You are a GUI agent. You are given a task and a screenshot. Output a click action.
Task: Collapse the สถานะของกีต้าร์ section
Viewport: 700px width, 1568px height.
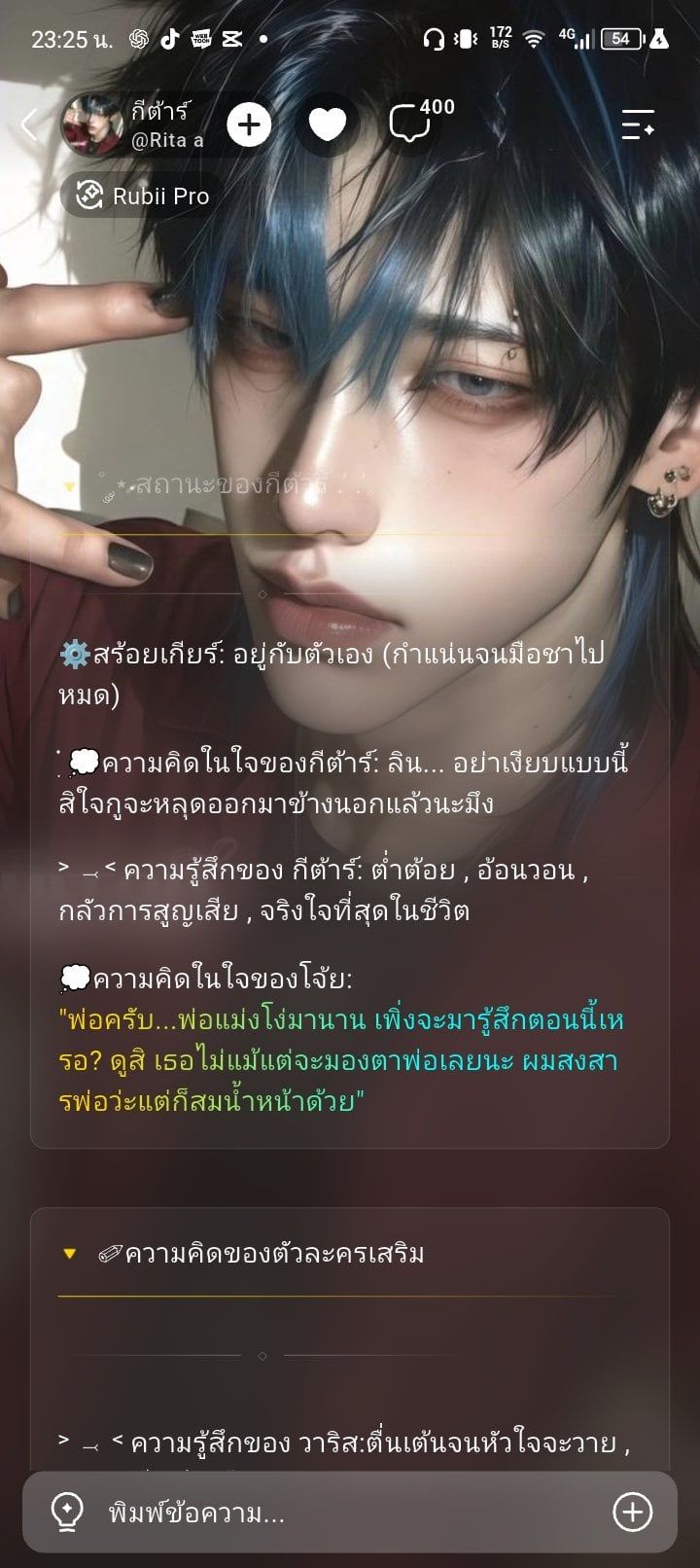69,485
